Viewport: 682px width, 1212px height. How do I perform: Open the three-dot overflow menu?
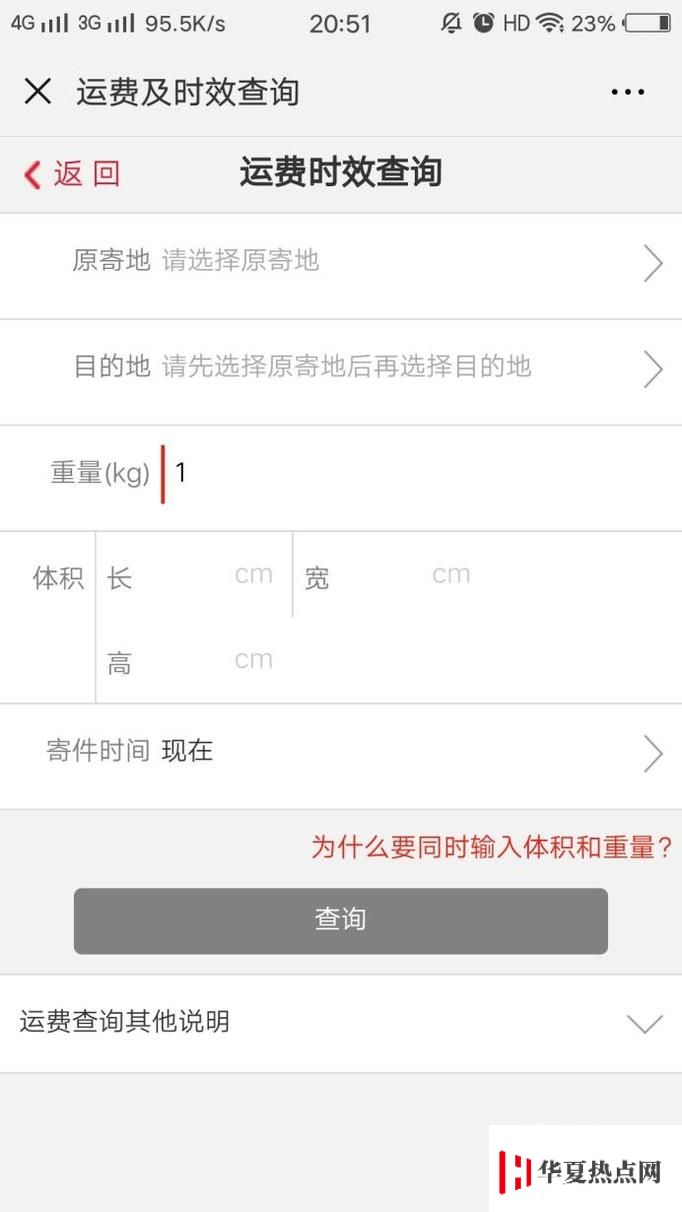click(627, 92)
